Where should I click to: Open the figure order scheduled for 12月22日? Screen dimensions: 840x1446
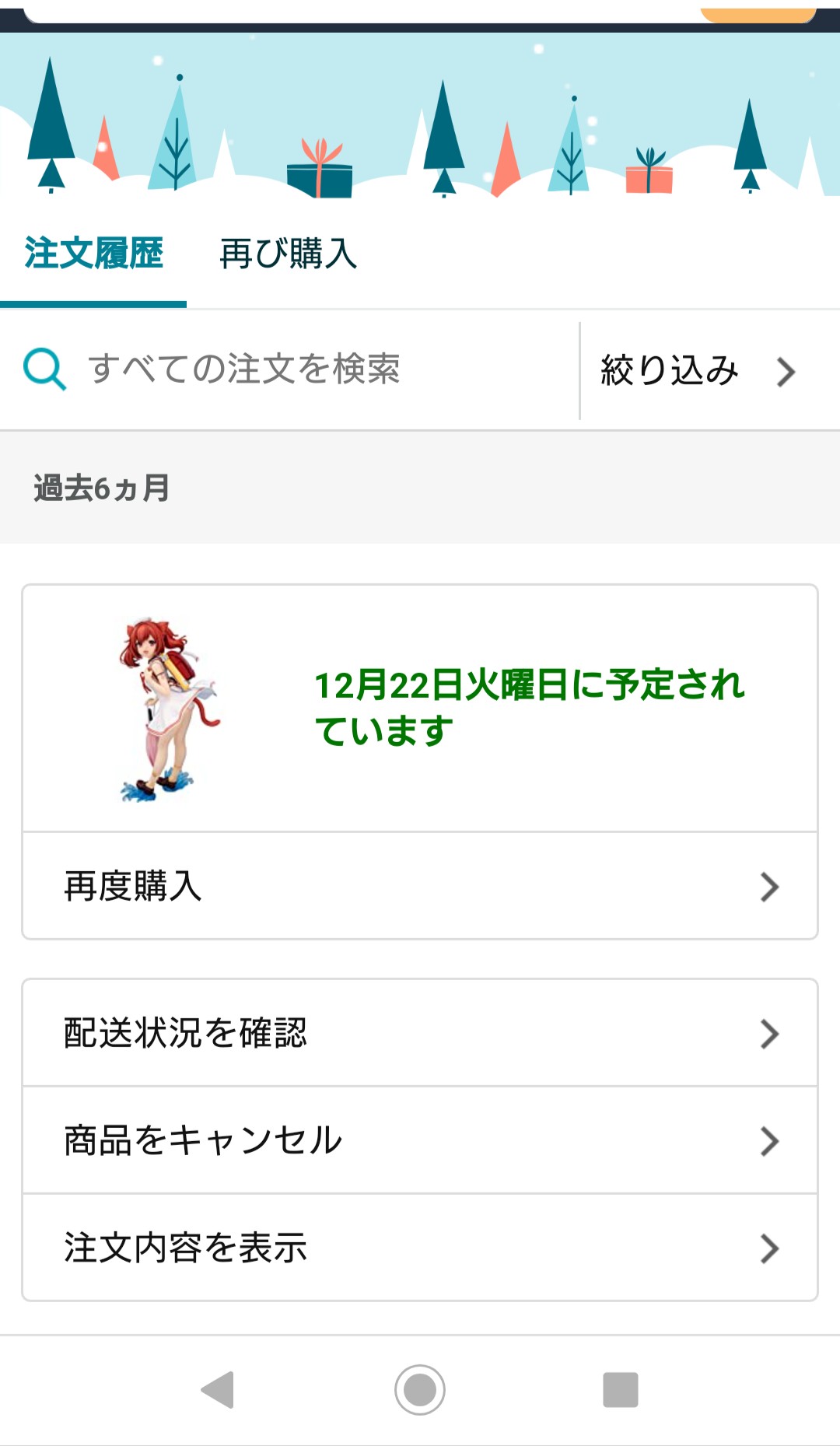point(420,708)
